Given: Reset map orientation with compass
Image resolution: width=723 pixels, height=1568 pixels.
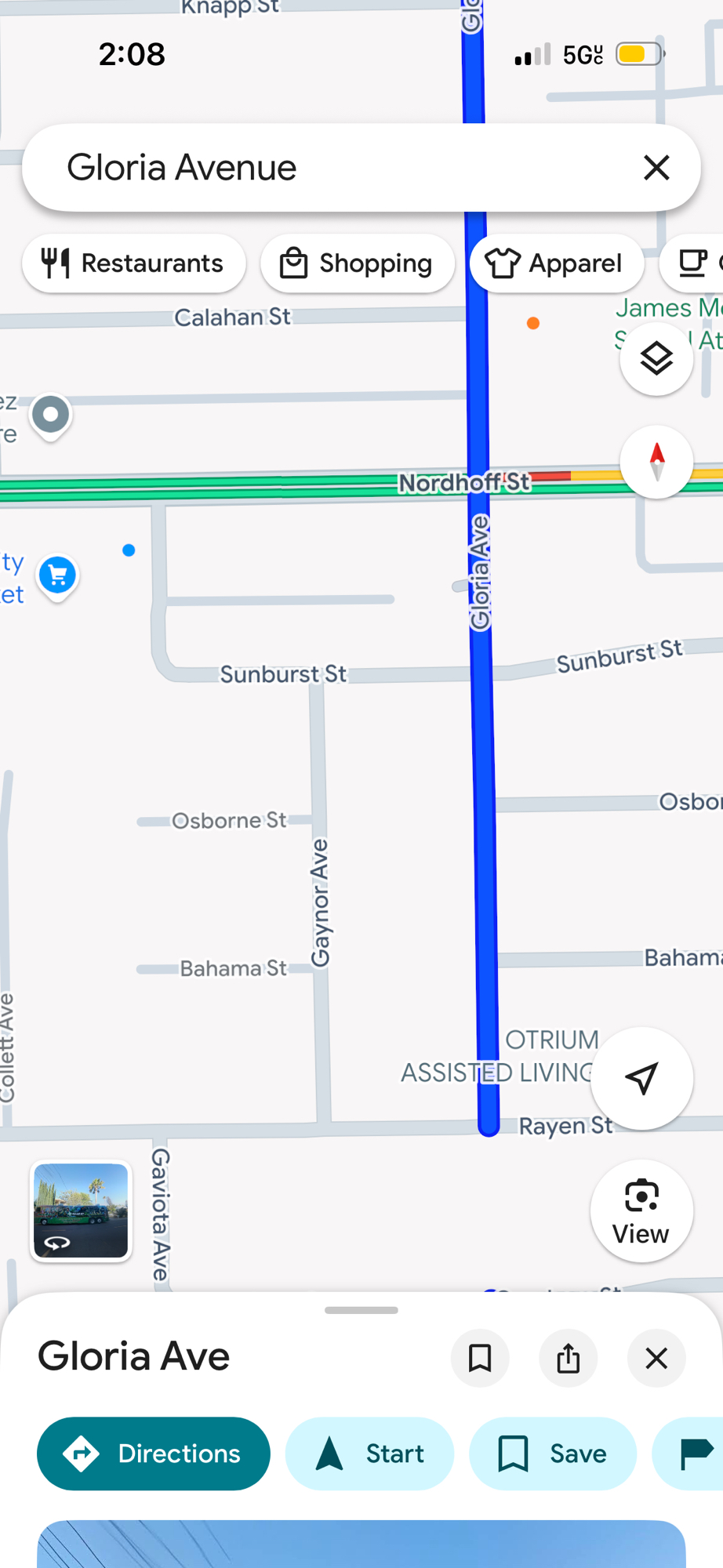Looking at the screenshot, I should [656, 462].
